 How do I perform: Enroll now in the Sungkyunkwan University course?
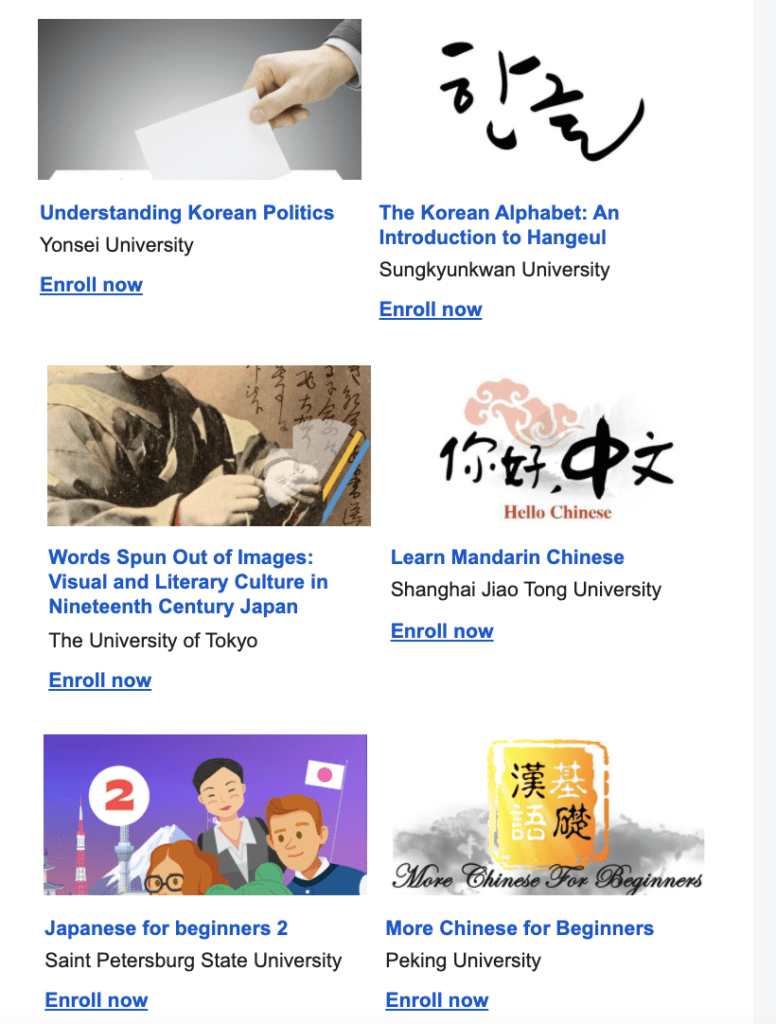[x=430, y=309]
